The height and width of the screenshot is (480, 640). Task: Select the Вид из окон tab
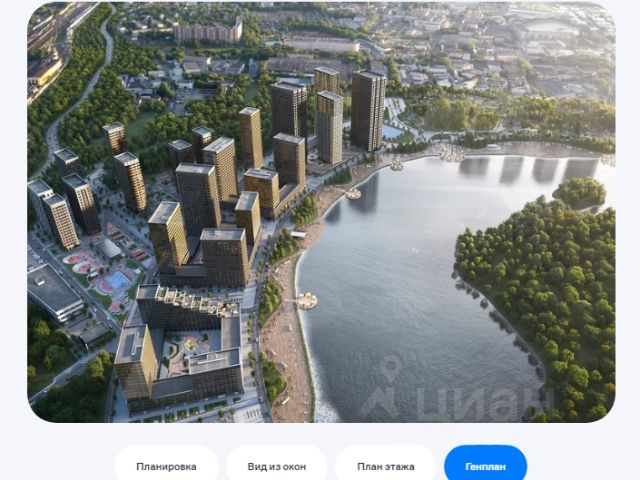point(276,466)
